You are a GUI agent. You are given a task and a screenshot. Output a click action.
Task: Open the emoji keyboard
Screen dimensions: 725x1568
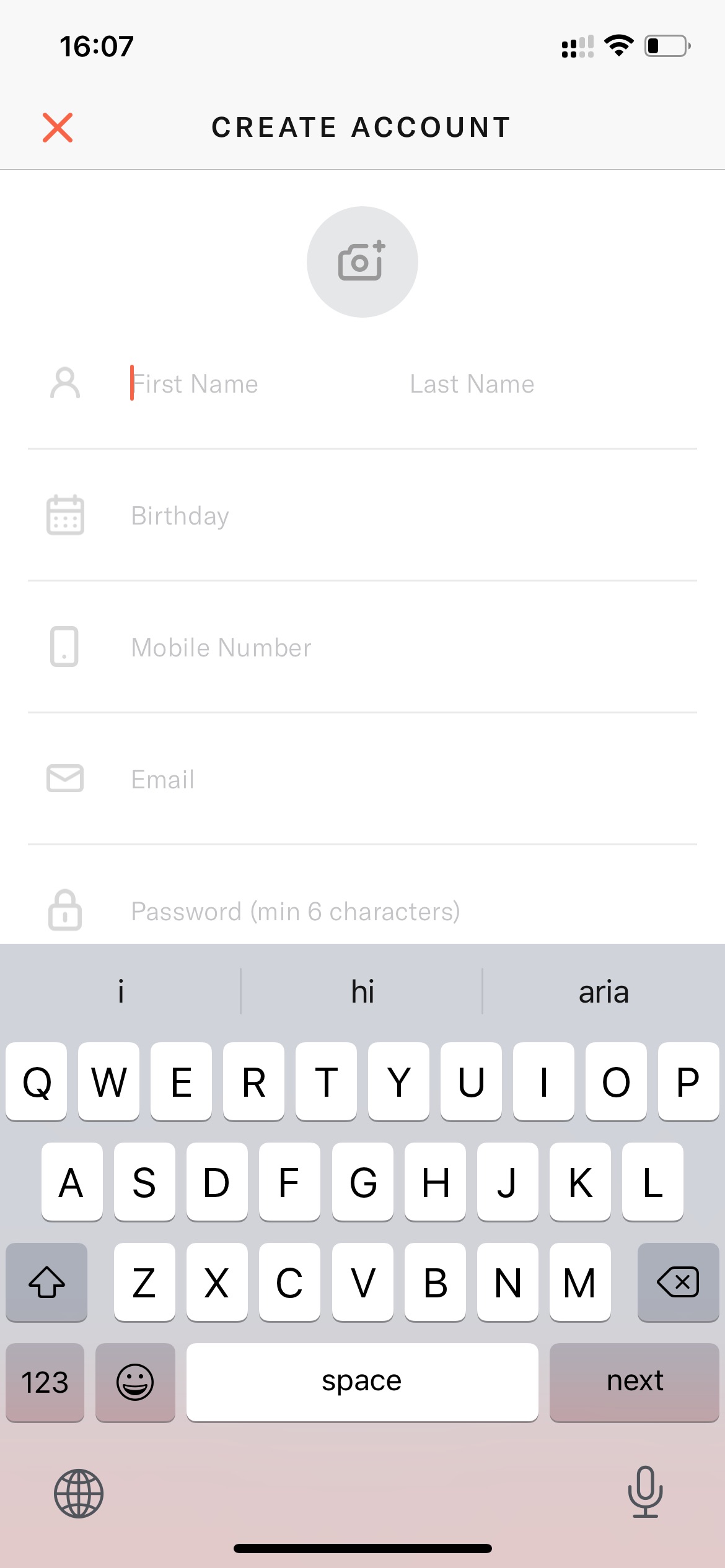[x=135, y=1382]
